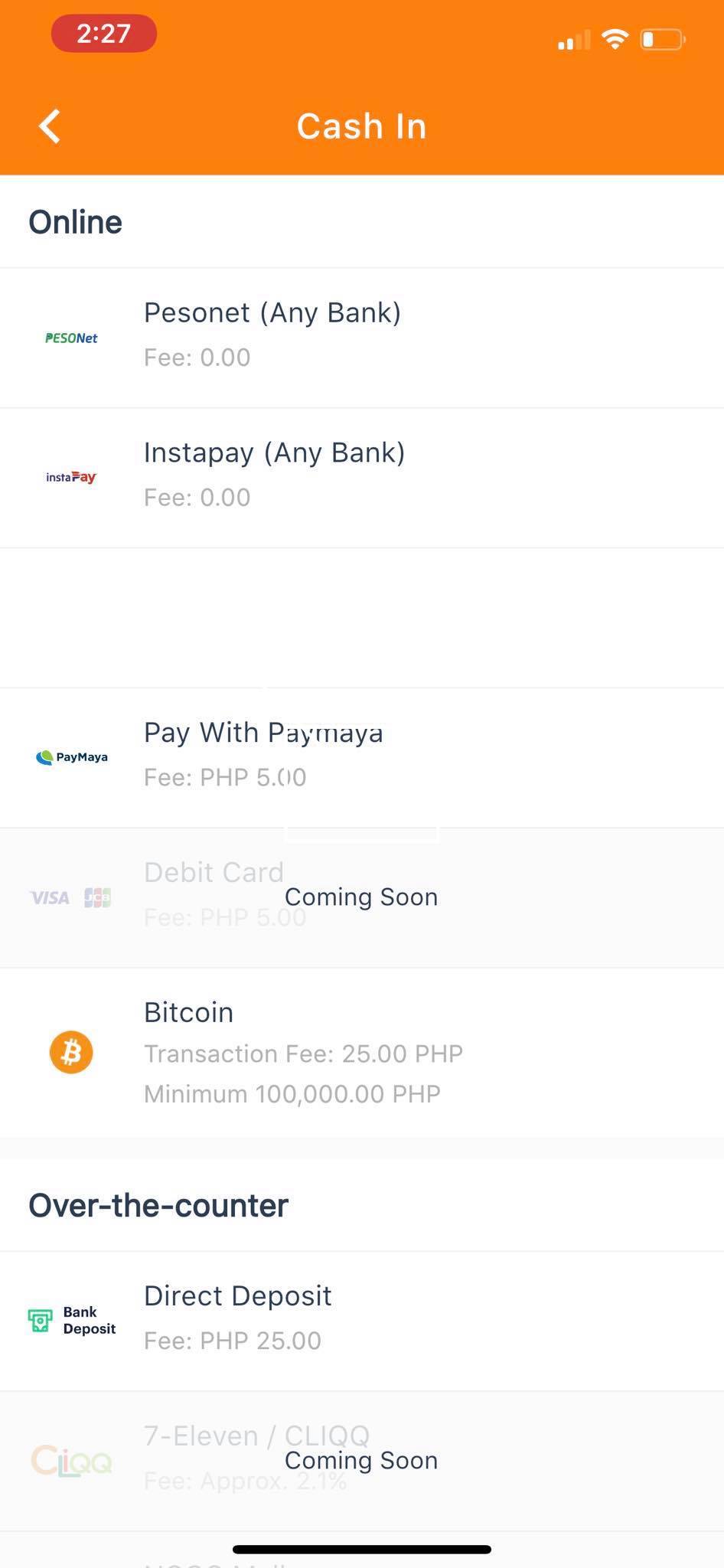Tap the 7-Eleven / CLIQQ row

362,1462
